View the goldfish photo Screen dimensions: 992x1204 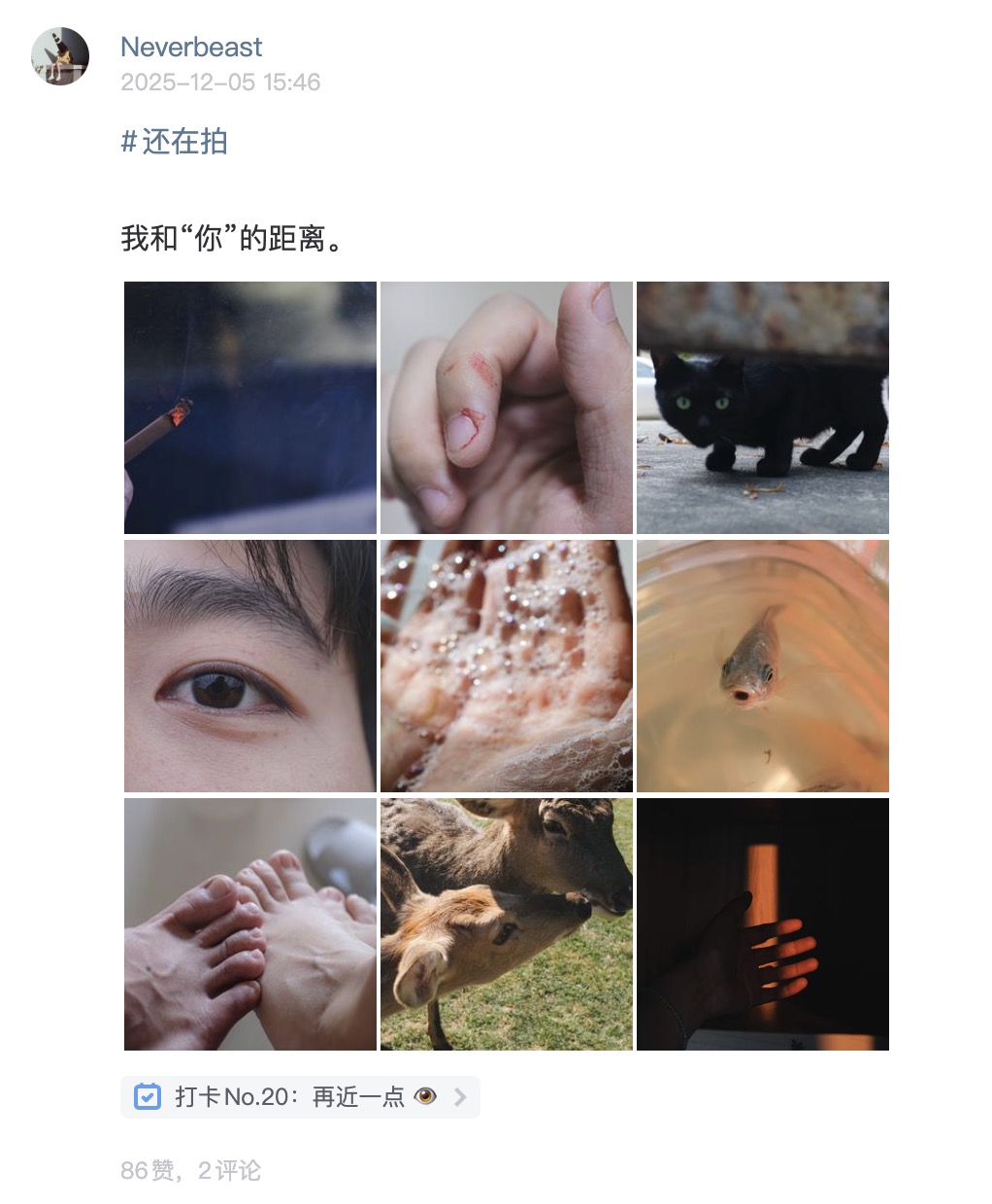(x=763, y=666)
